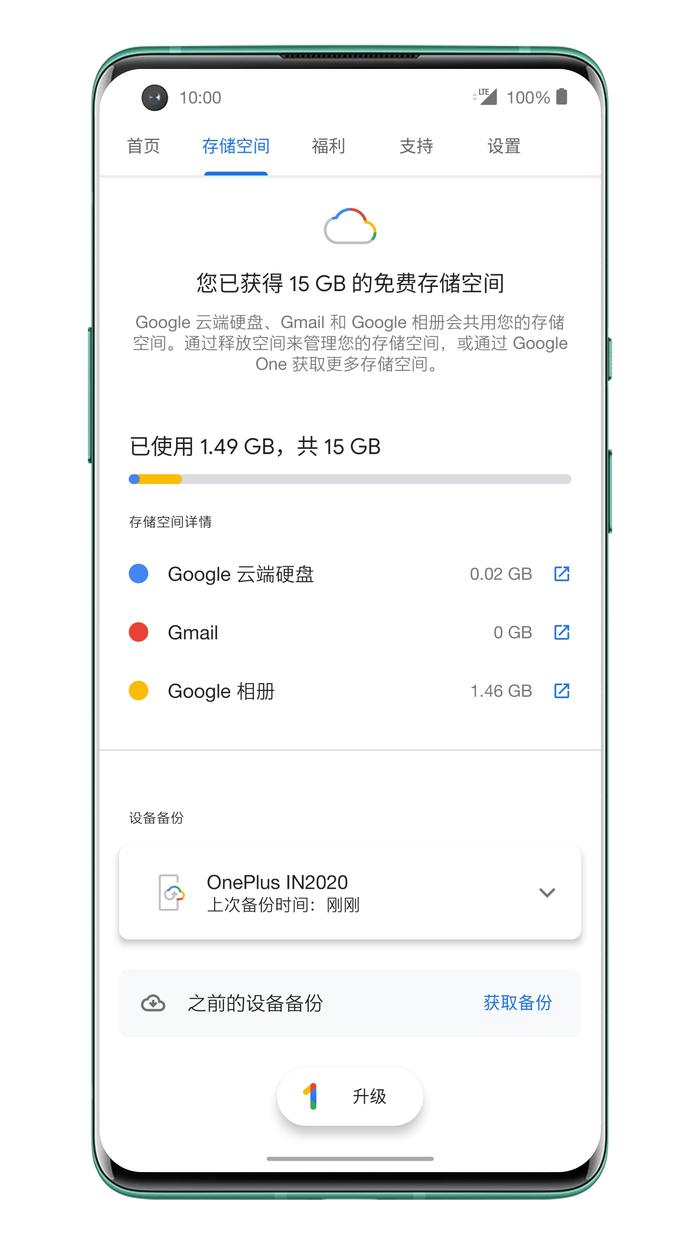This screenshot has height=1245, width=700.
Task: Go to the 设置 tab
Action: click(504, 146)
